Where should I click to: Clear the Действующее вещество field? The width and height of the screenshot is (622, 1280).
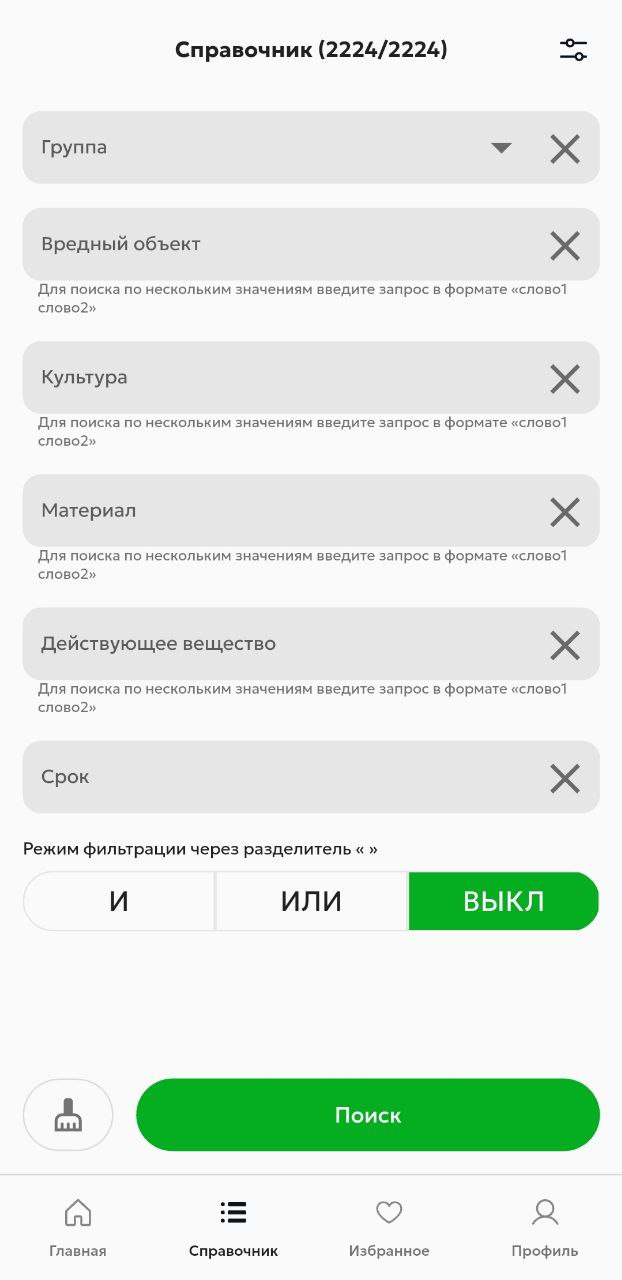565,645
